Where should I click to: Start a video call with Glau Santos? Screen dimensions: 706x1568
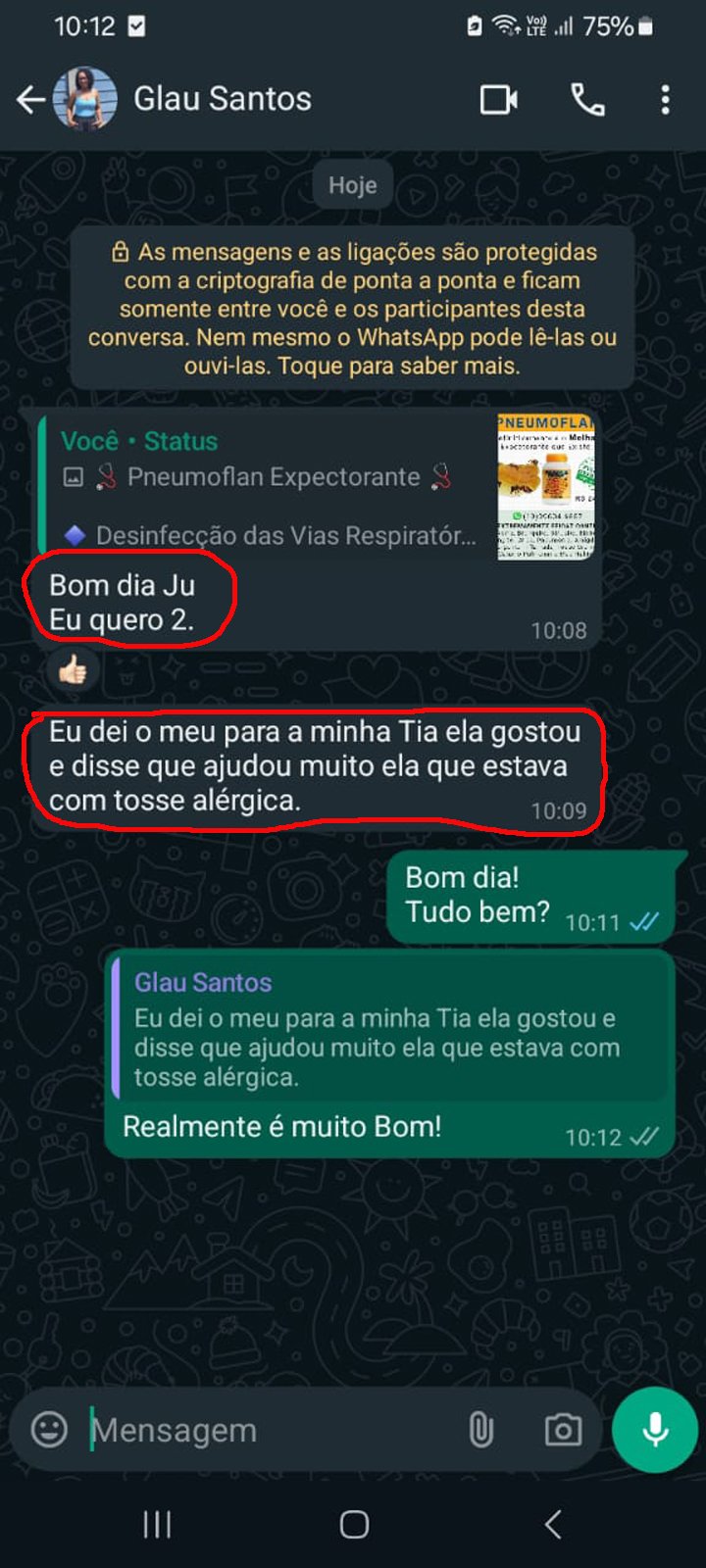click(498, 98)
